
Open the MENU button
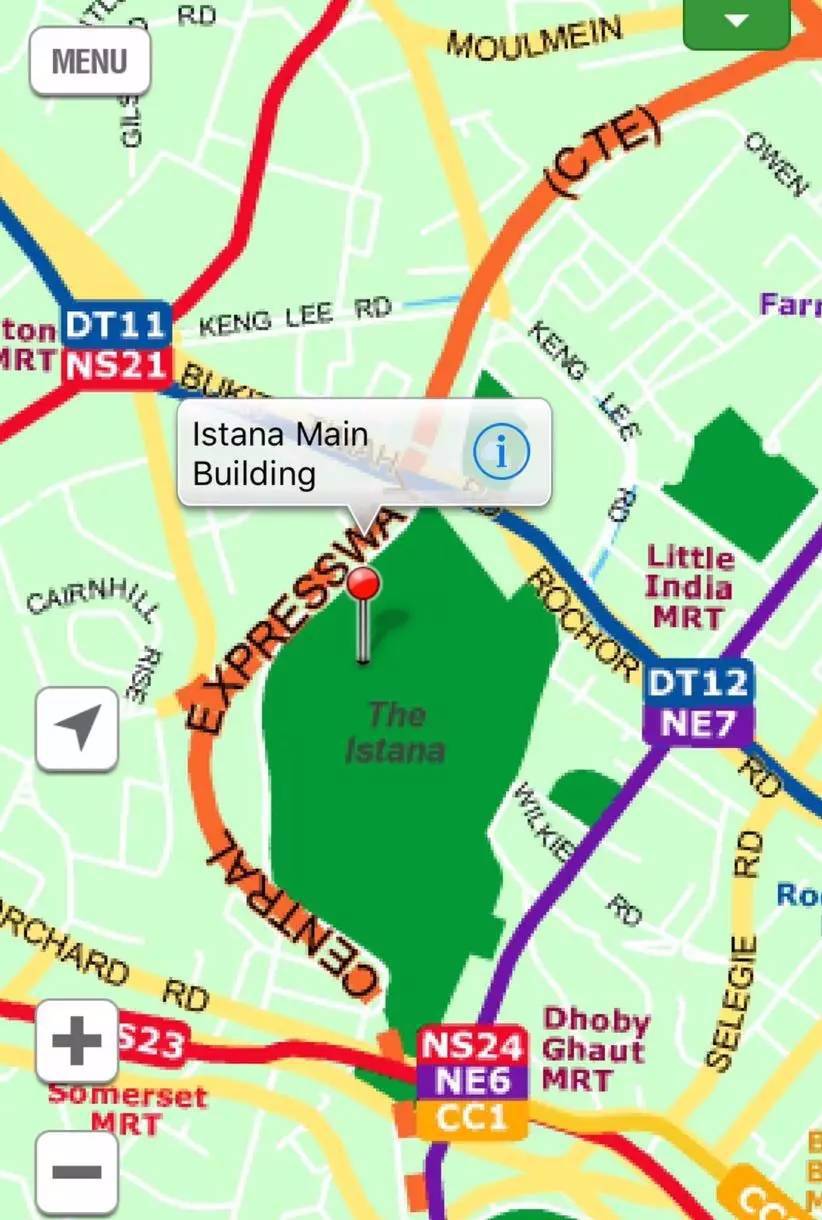tap(89, 61)
